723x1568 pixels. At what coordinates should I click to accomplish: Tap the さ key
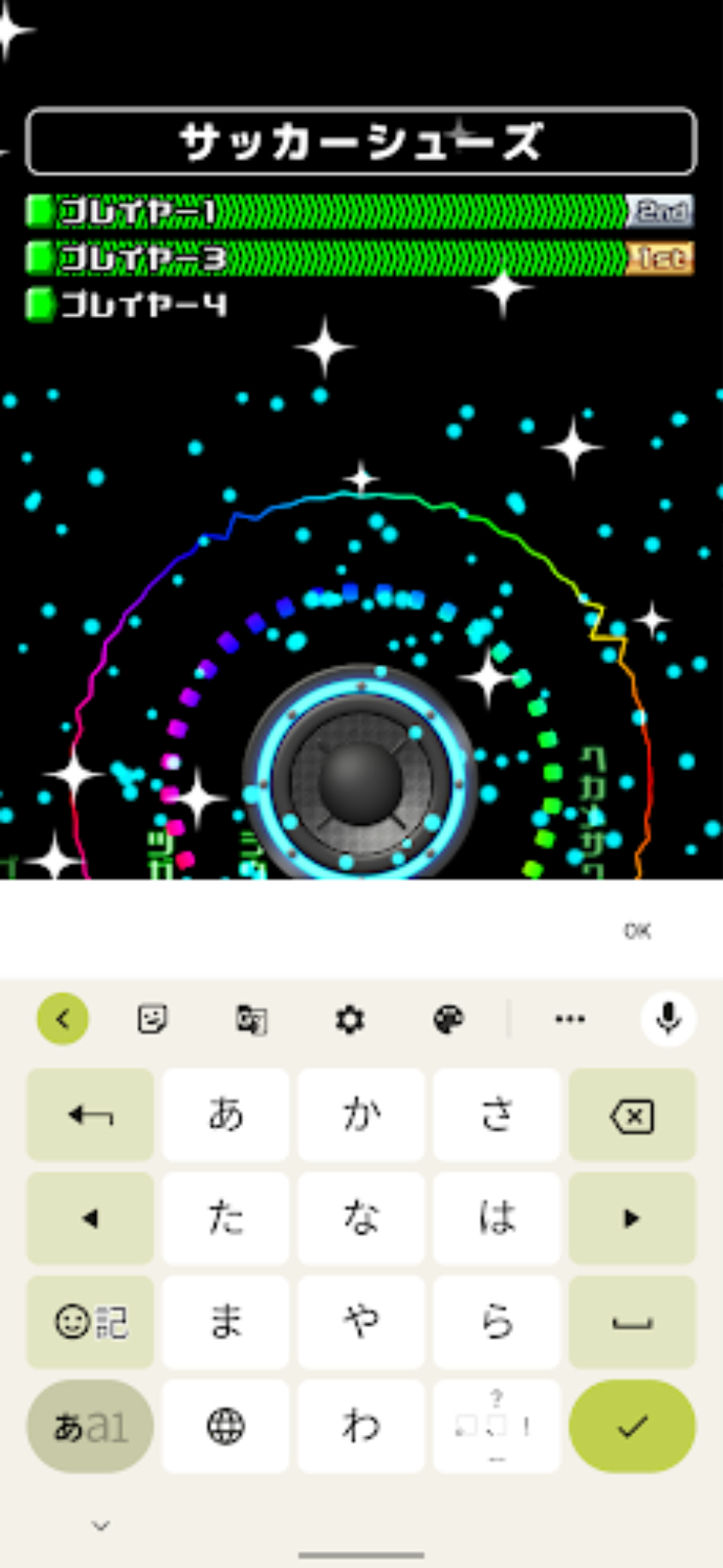(496, 1115)
